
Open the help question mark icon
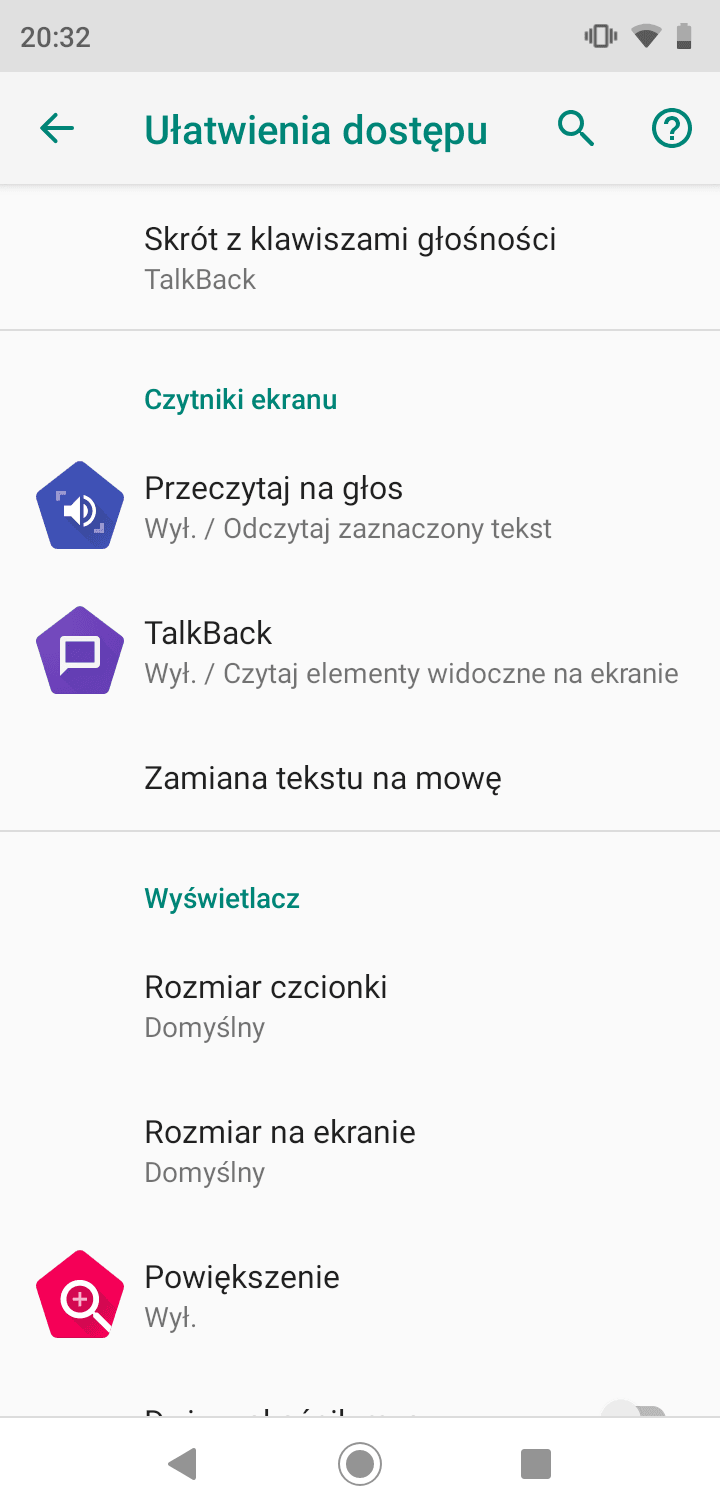(672, 129)
